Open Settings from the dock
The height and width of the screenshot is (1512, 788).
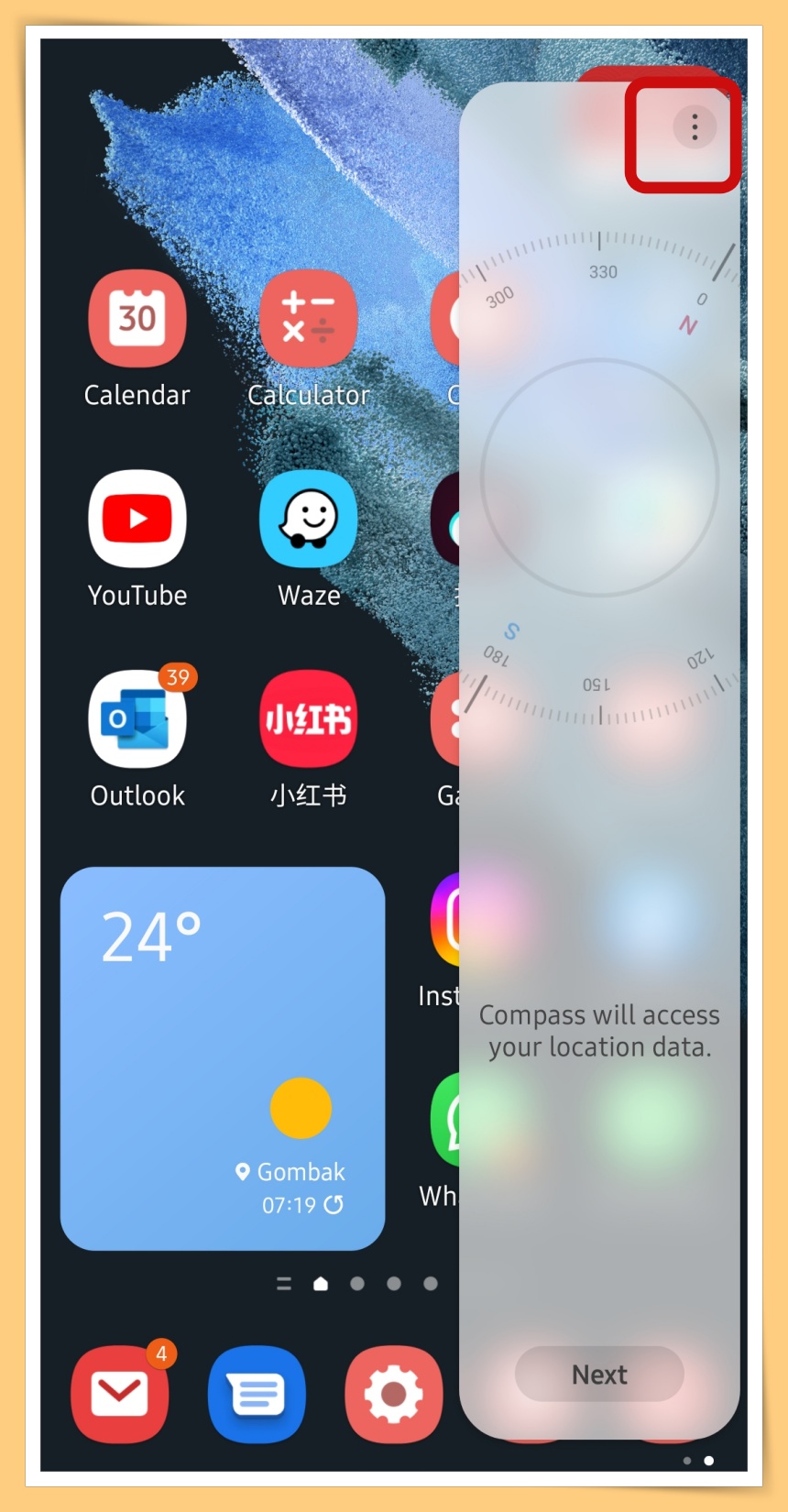[394, 1394]
